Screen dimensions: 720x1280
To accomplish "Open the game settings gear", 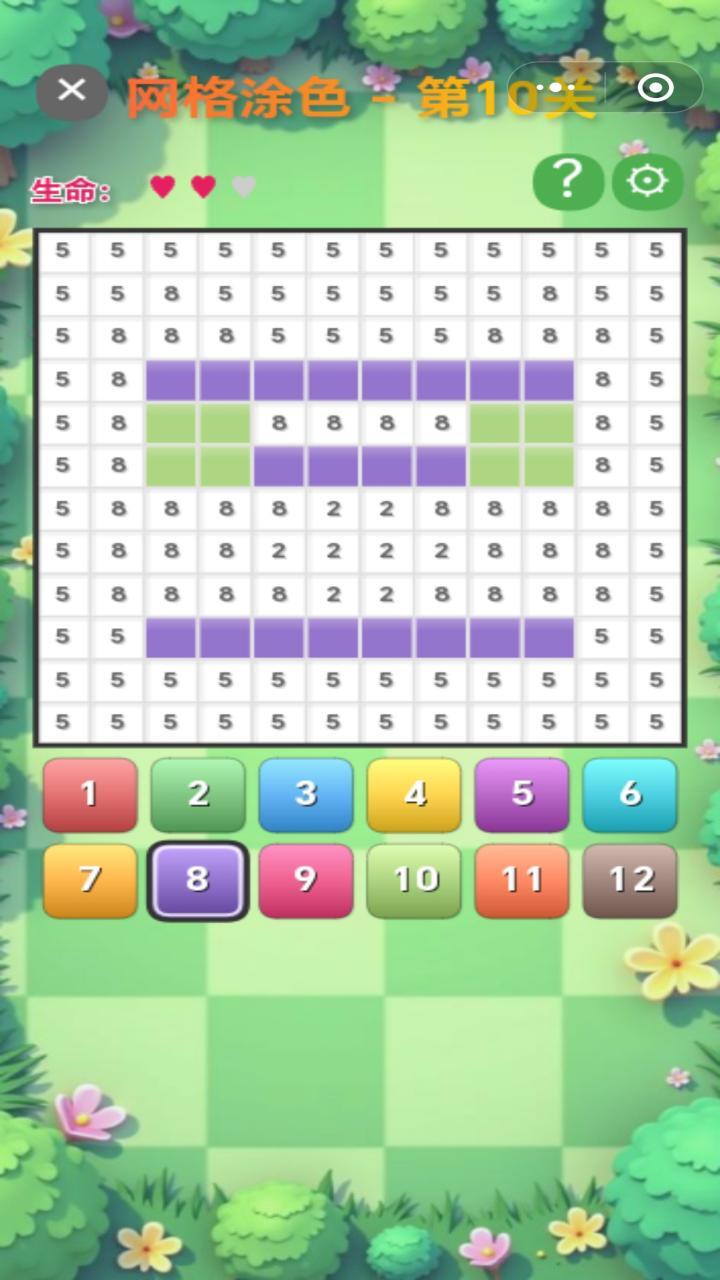I will (x=647, y=181).
